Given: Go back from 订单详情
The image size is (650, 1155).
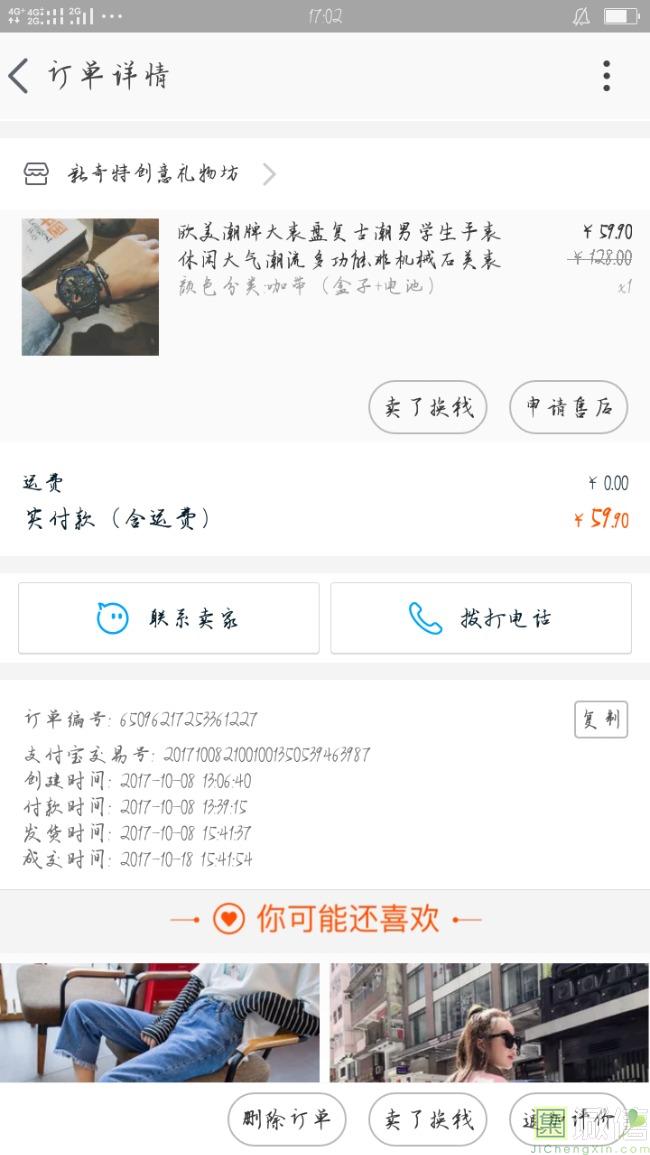Looking at the screenshot, I should pyautogui.click(x=20, y=76).
